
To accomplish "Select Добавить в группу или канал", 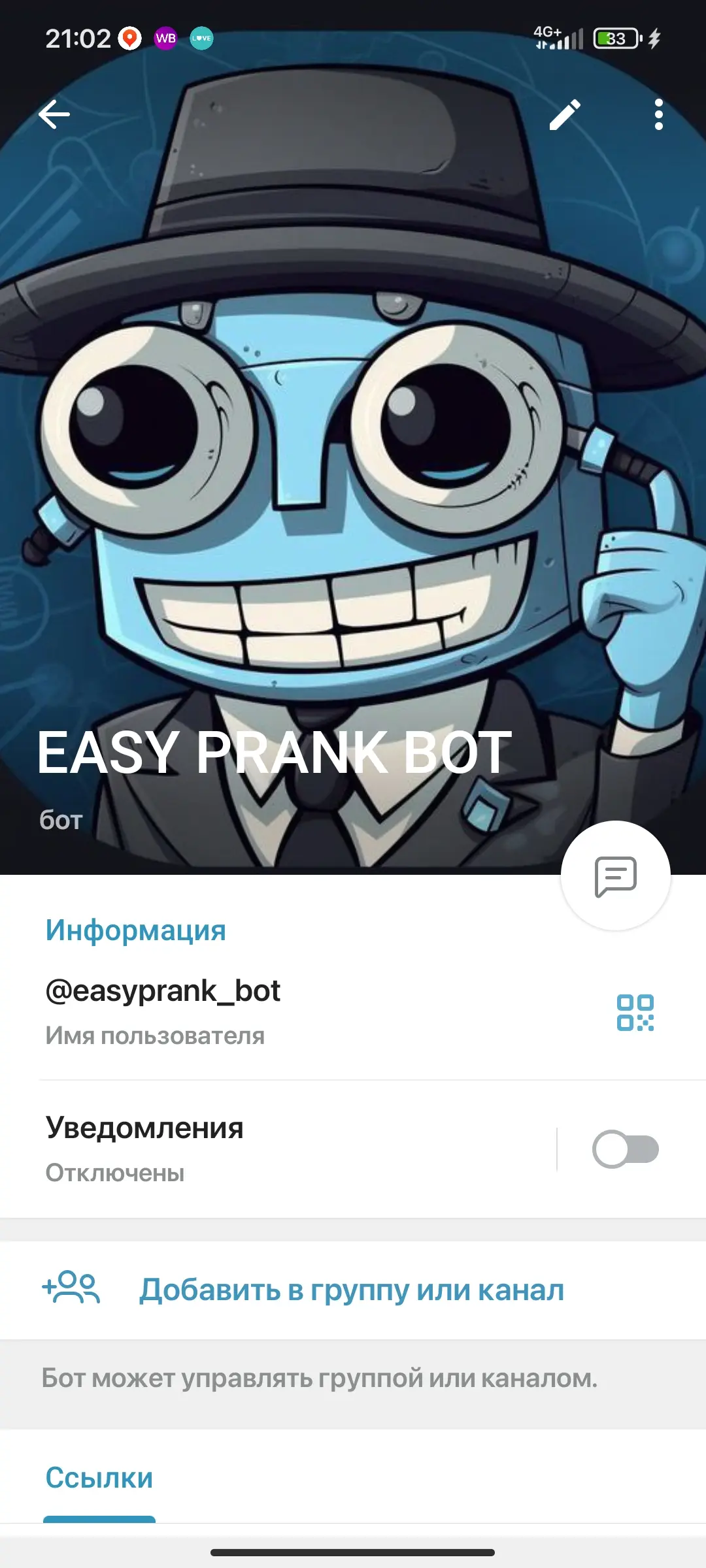I will tap(352, 1290).
